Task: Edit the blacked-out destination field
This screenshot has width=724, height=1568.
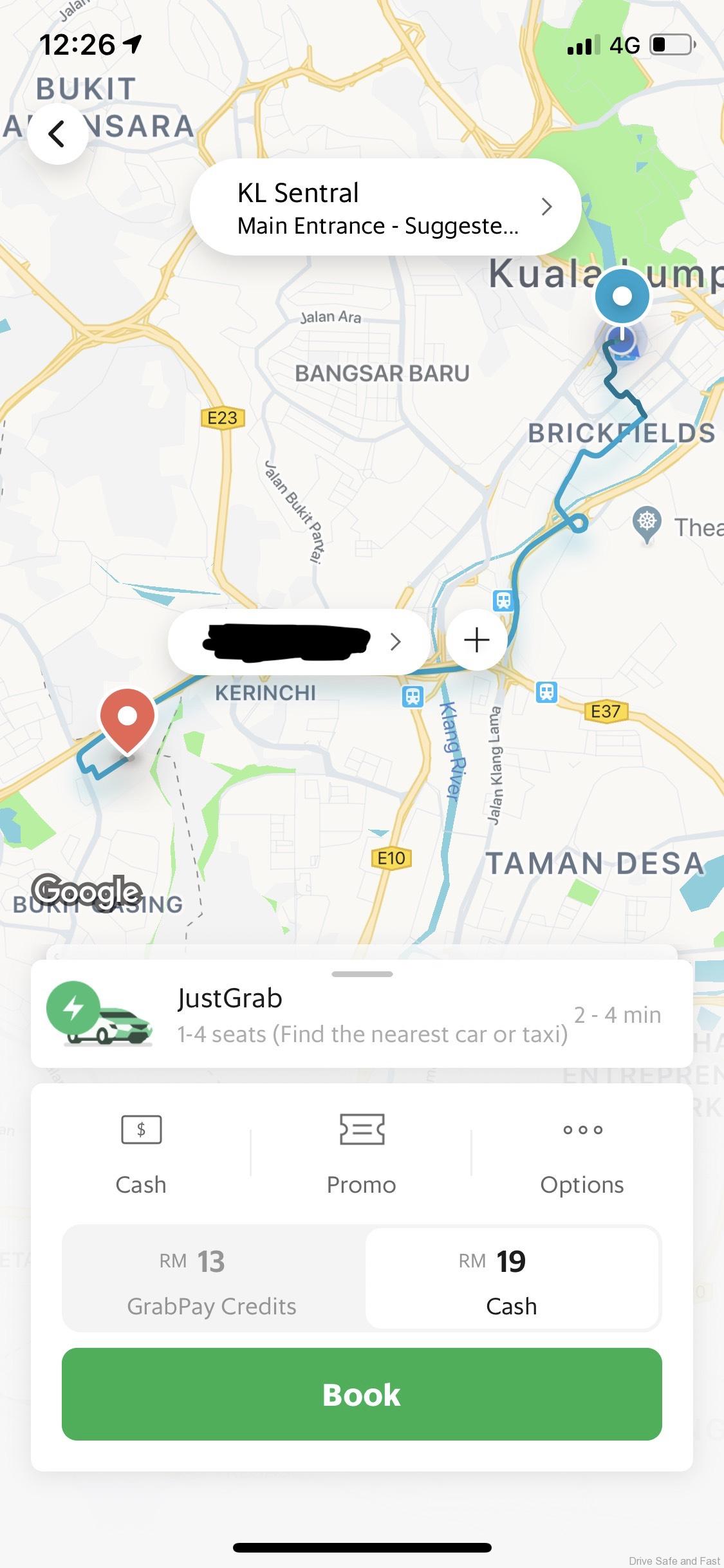Action: coord(298,642)
